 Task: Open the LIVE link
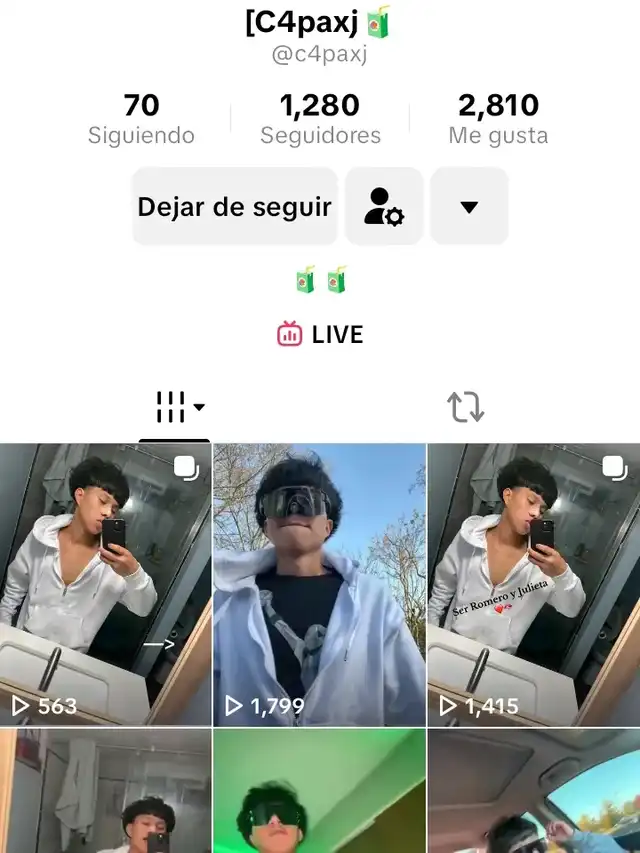click(320, 334)
